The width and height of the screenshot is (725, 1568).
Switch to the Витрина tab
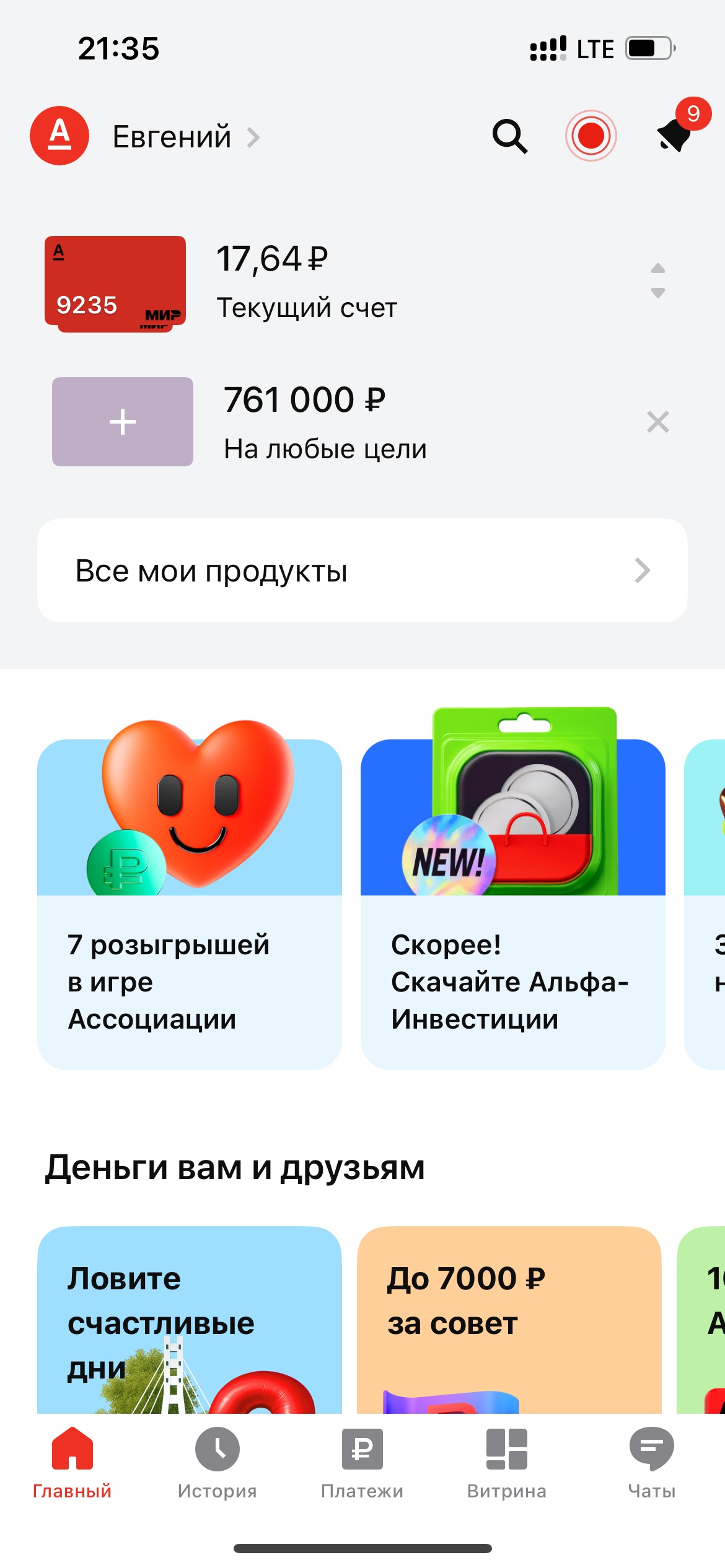[x=506, y=1463]
